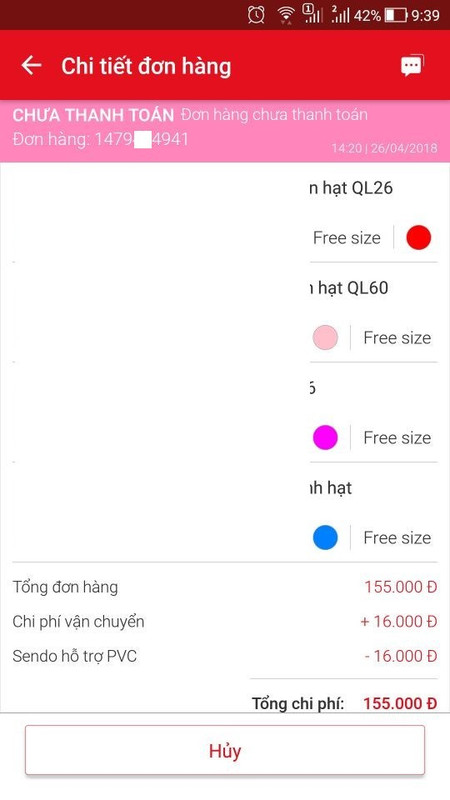
Task: Open the QL26 product row
Action: 224,213
